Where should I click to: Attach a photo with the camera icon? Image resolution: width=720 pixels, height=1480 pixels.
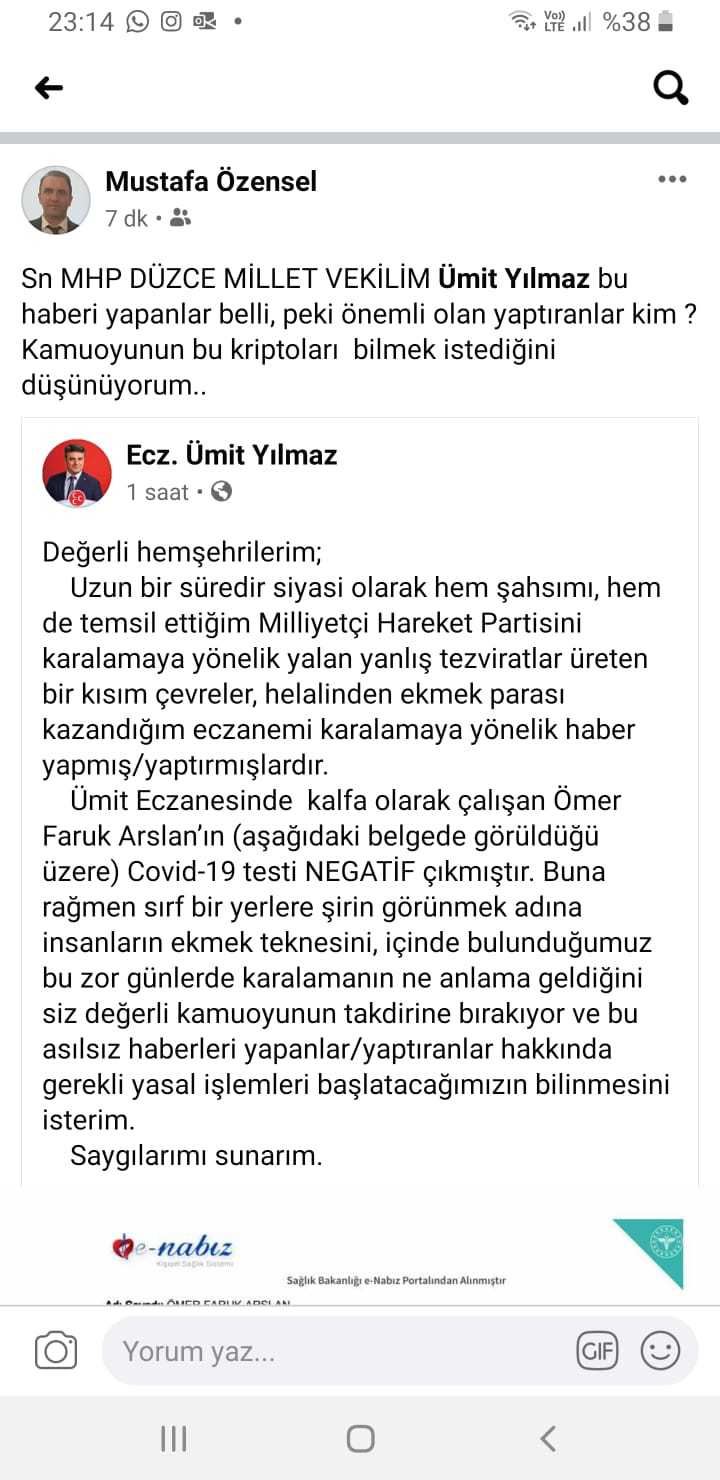pyautogui.click(x=56, y=1351)
